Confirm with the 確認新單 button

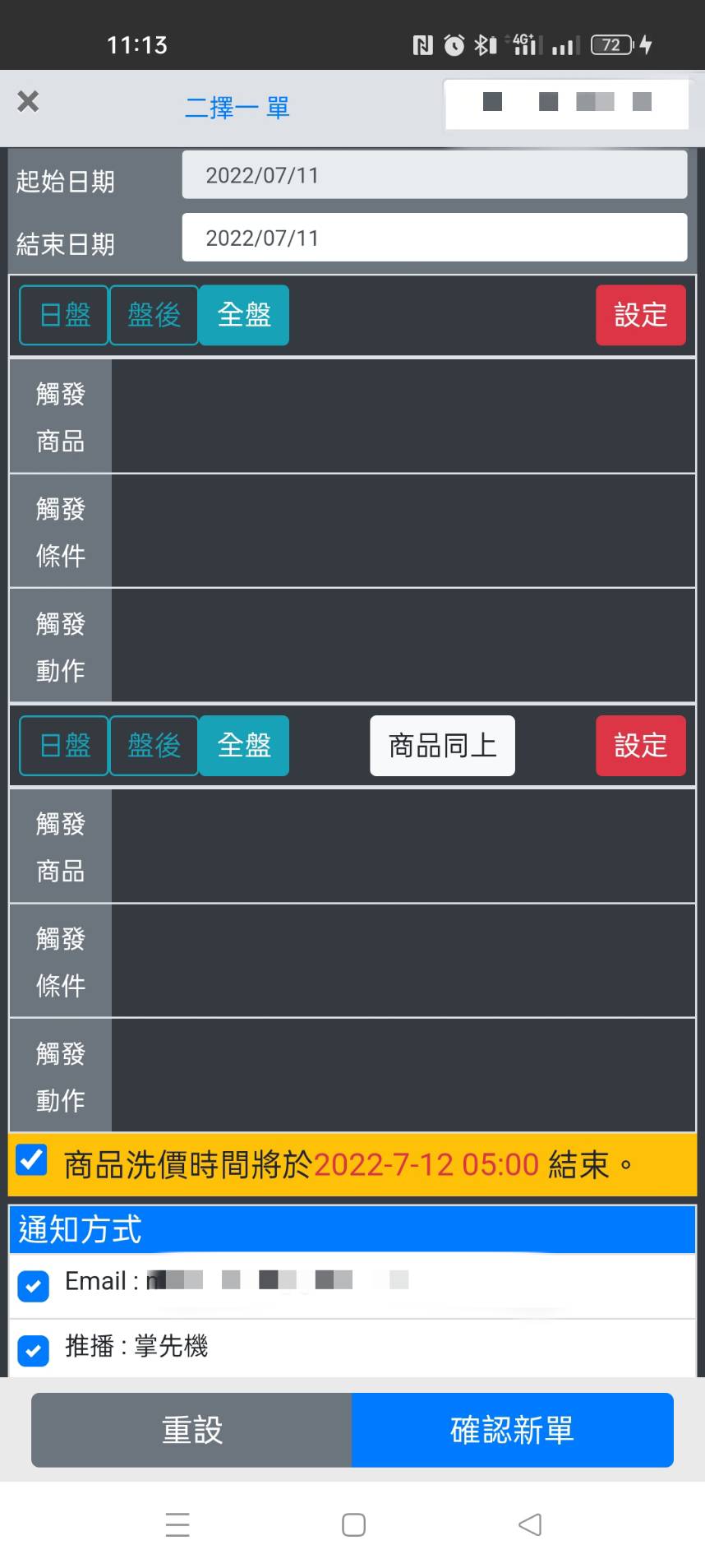click(512, 1430)
